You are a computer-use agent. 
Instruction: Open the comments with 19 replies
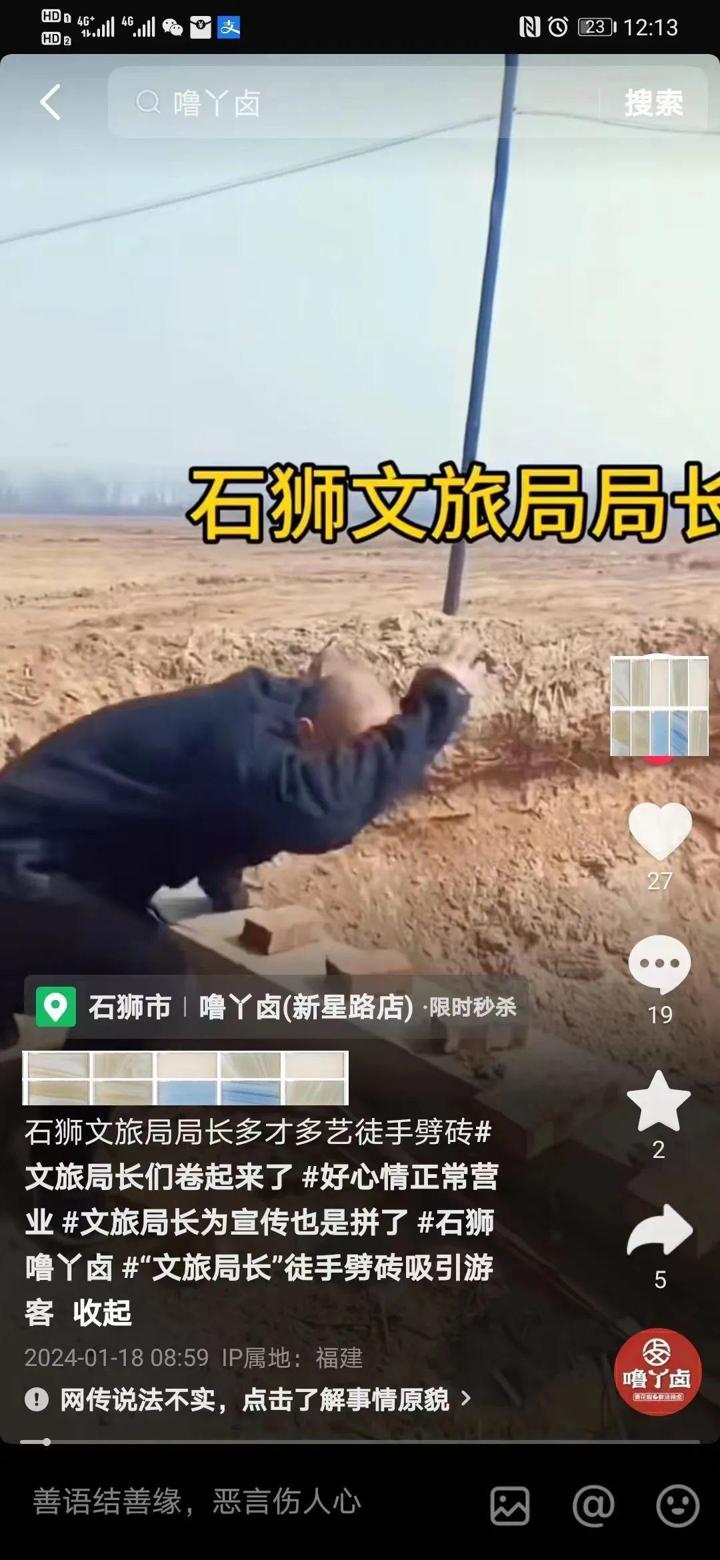659,966
